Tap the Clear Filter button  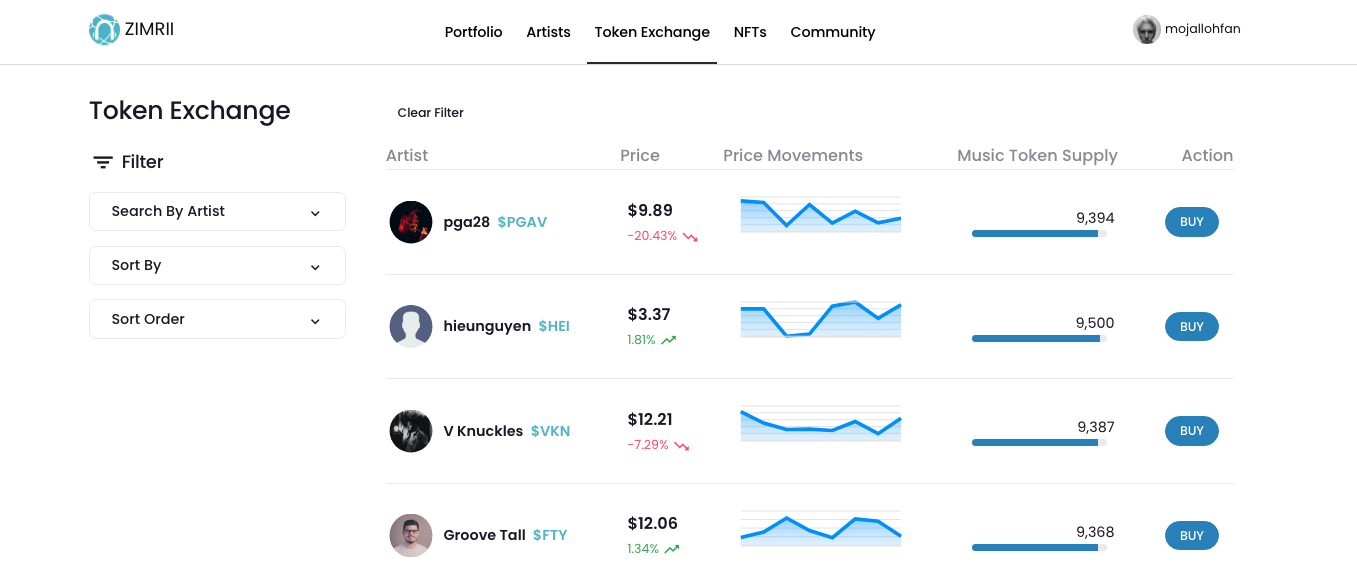(x=430, y=112)
